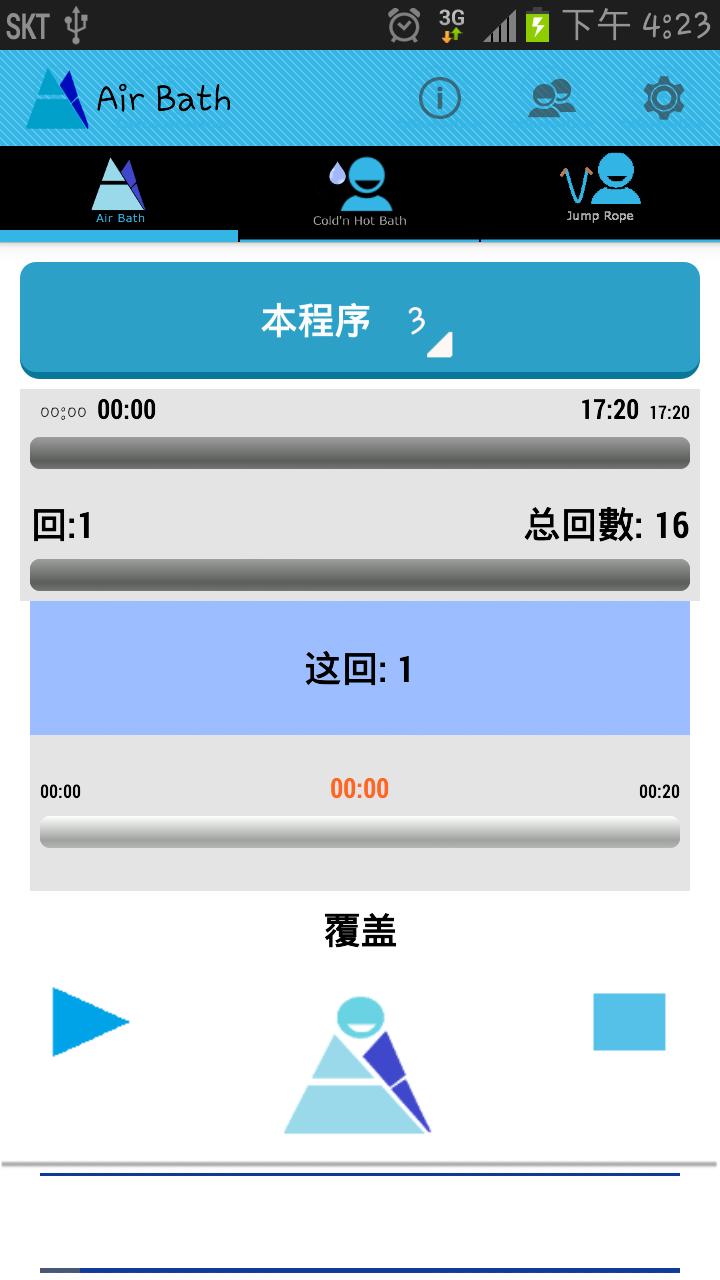Open the users icon in the top bar
The image size is (720, 1280).
(552, 99)
